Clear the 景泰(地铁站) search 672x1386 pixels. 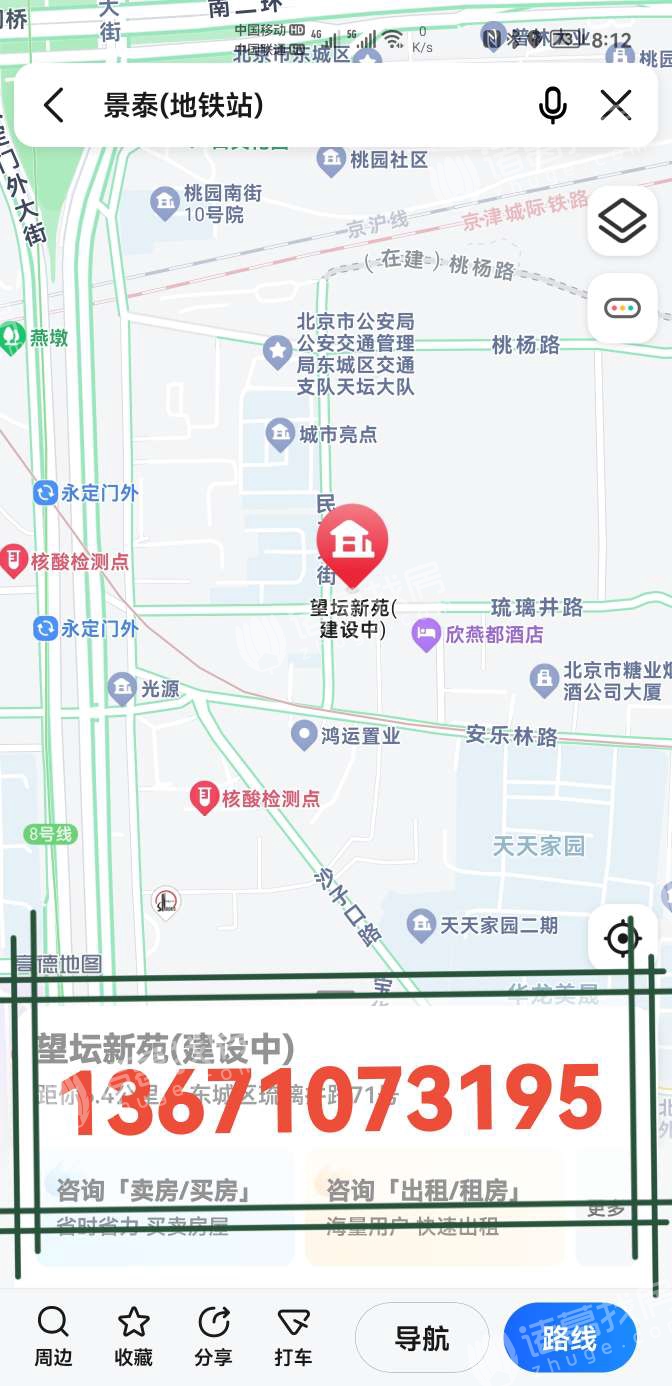[x=616, y=105]
